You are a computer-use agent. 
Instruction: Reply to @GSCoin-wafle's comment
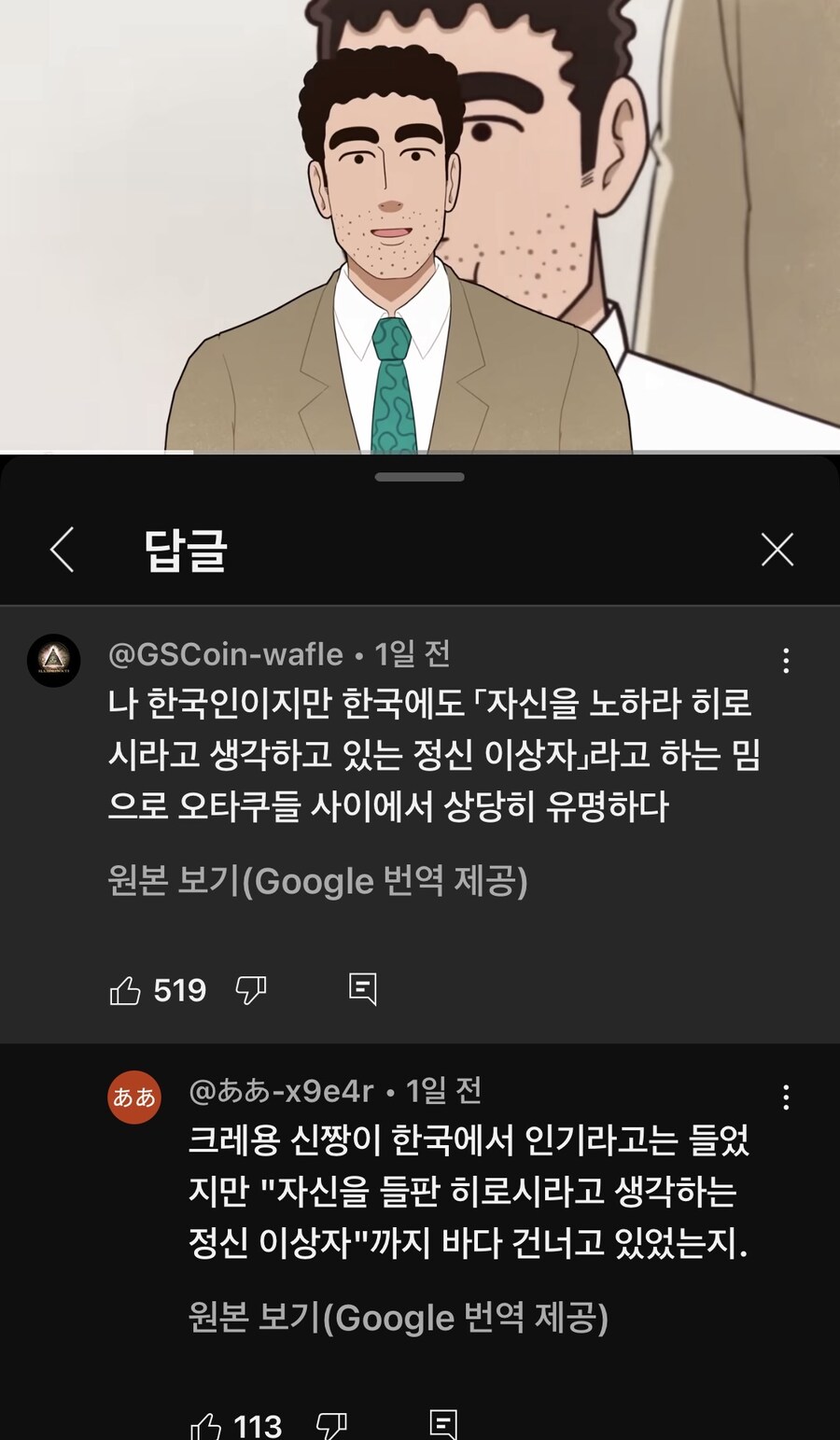click(362, 988)
